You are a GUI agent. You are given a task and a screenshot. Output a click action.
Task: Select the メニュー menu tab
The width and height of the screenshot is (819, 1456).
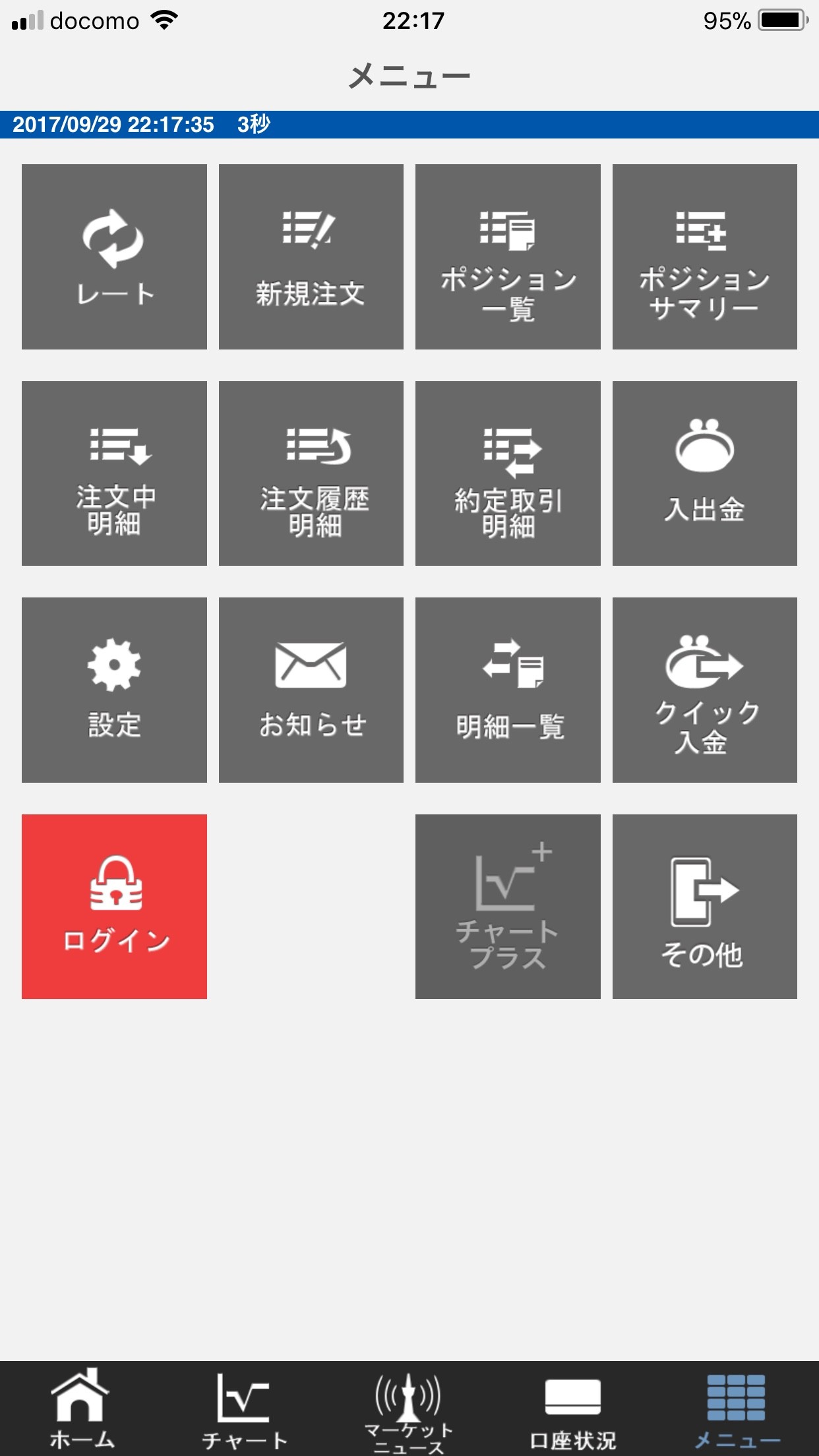click(x=736, y=1409)
